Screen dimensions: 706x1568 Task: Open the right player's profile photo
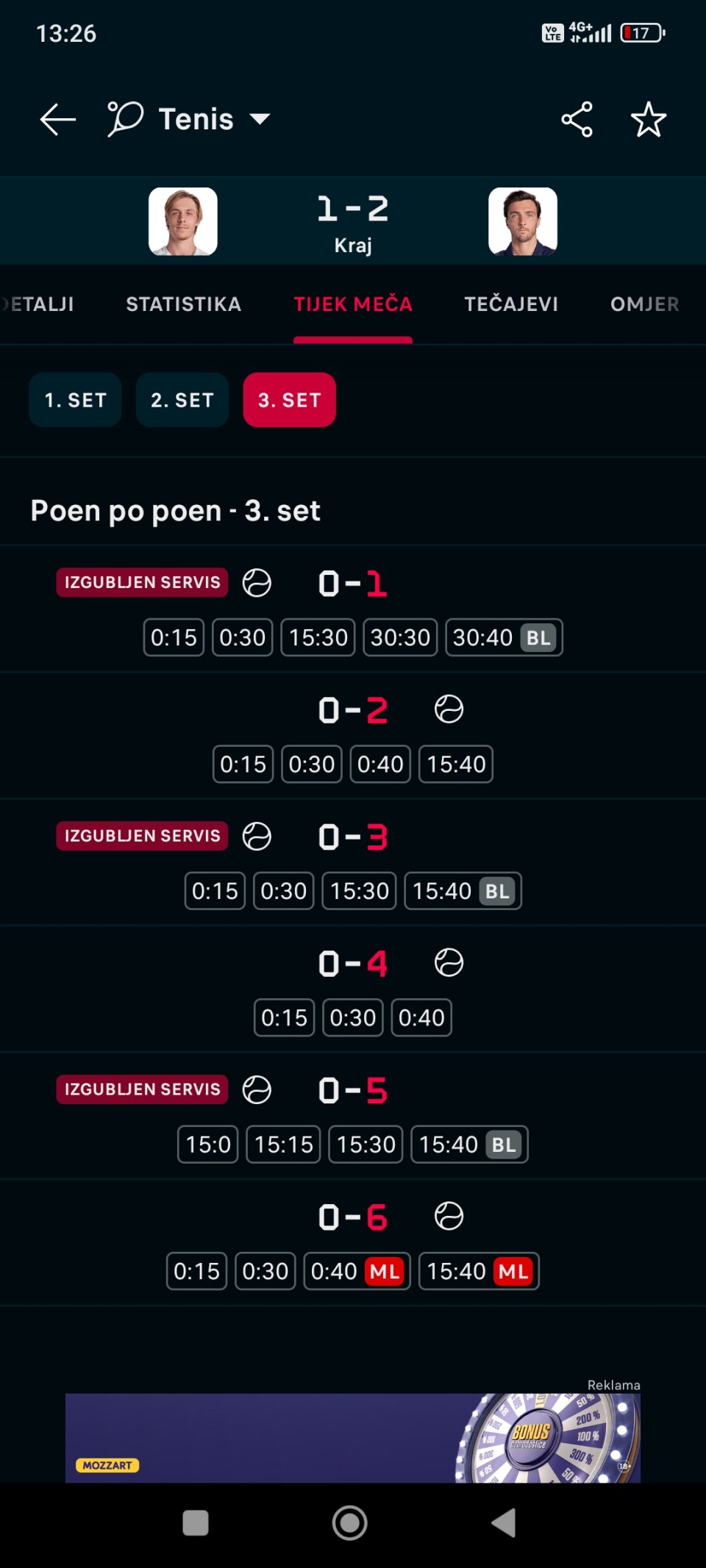pyautogui.click(x=523, y=221)
